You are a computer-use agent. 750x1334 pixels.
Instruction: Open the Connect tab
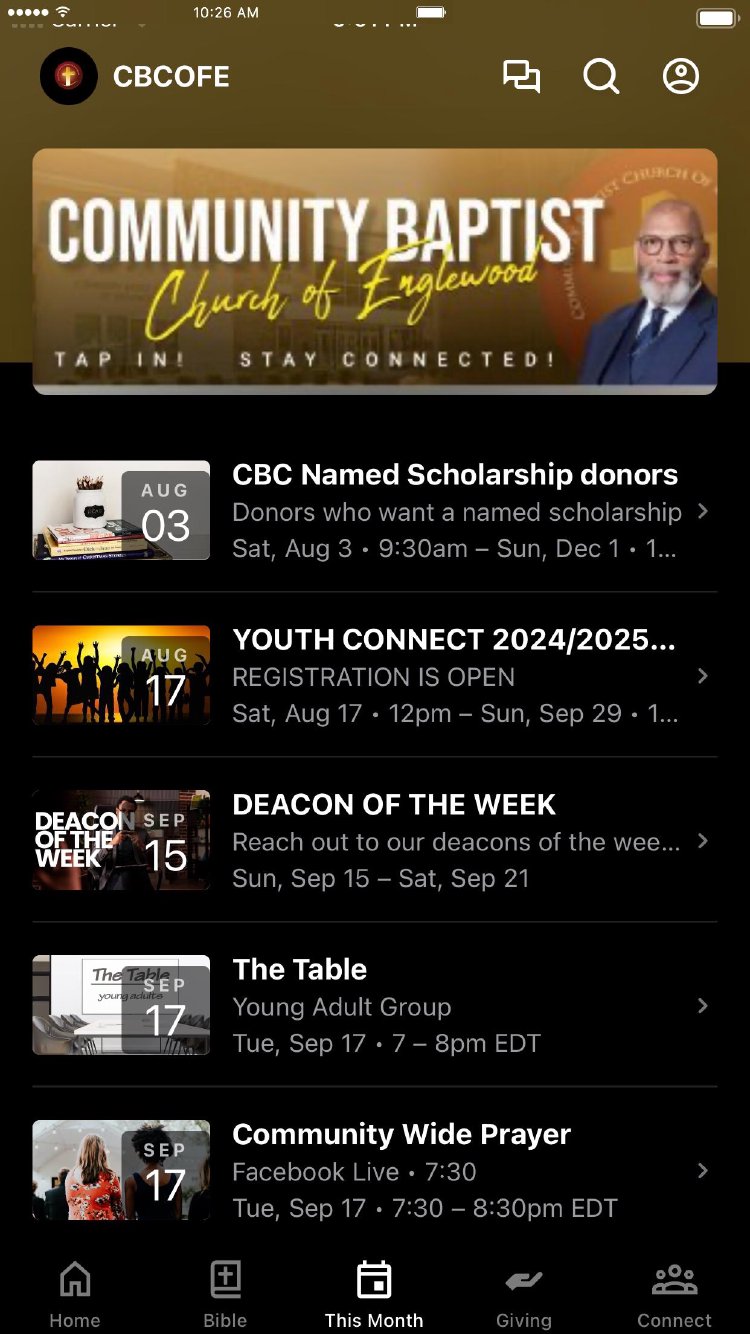click(x=674, y=1293)
